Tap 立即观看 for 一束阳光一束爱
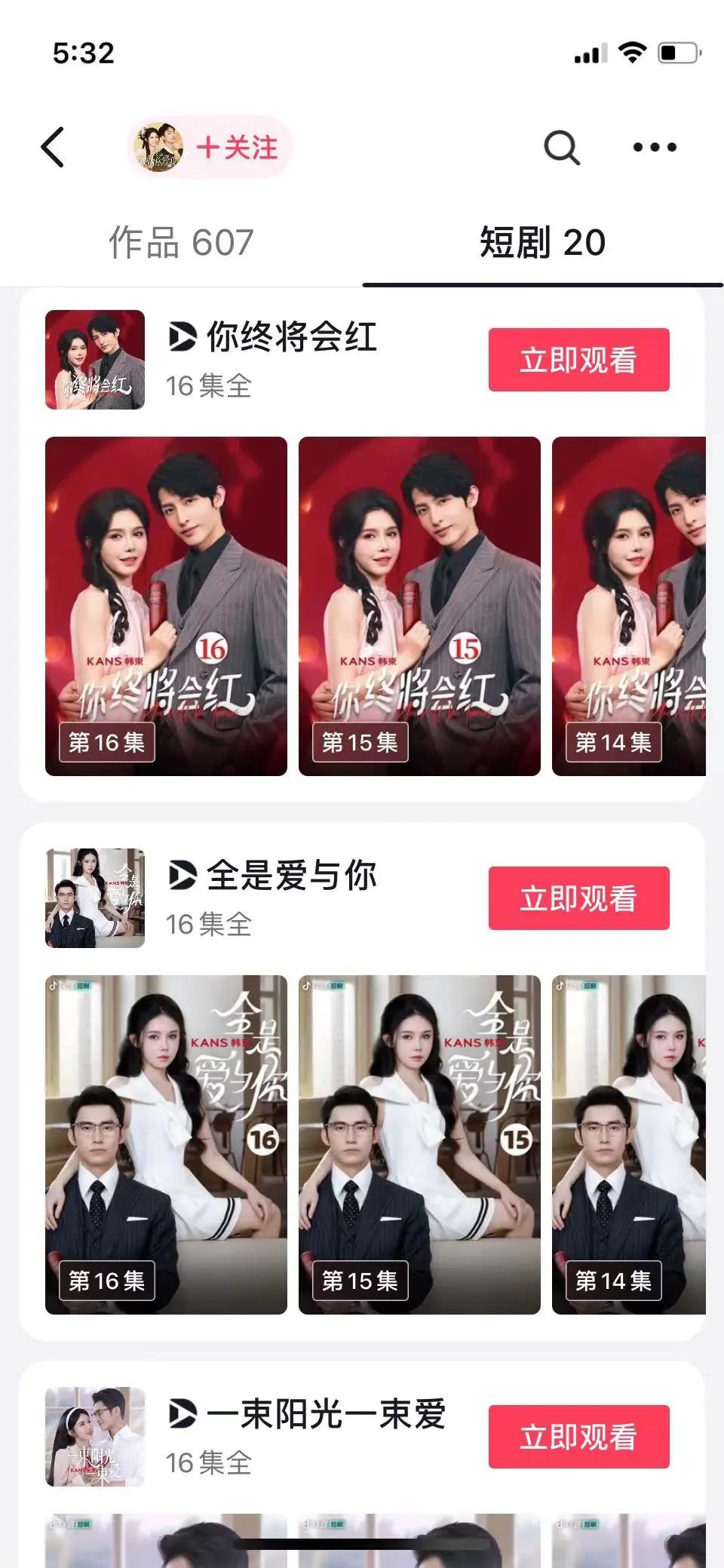Viewport: 724px width, 1568px height. tap(578, 1437)
